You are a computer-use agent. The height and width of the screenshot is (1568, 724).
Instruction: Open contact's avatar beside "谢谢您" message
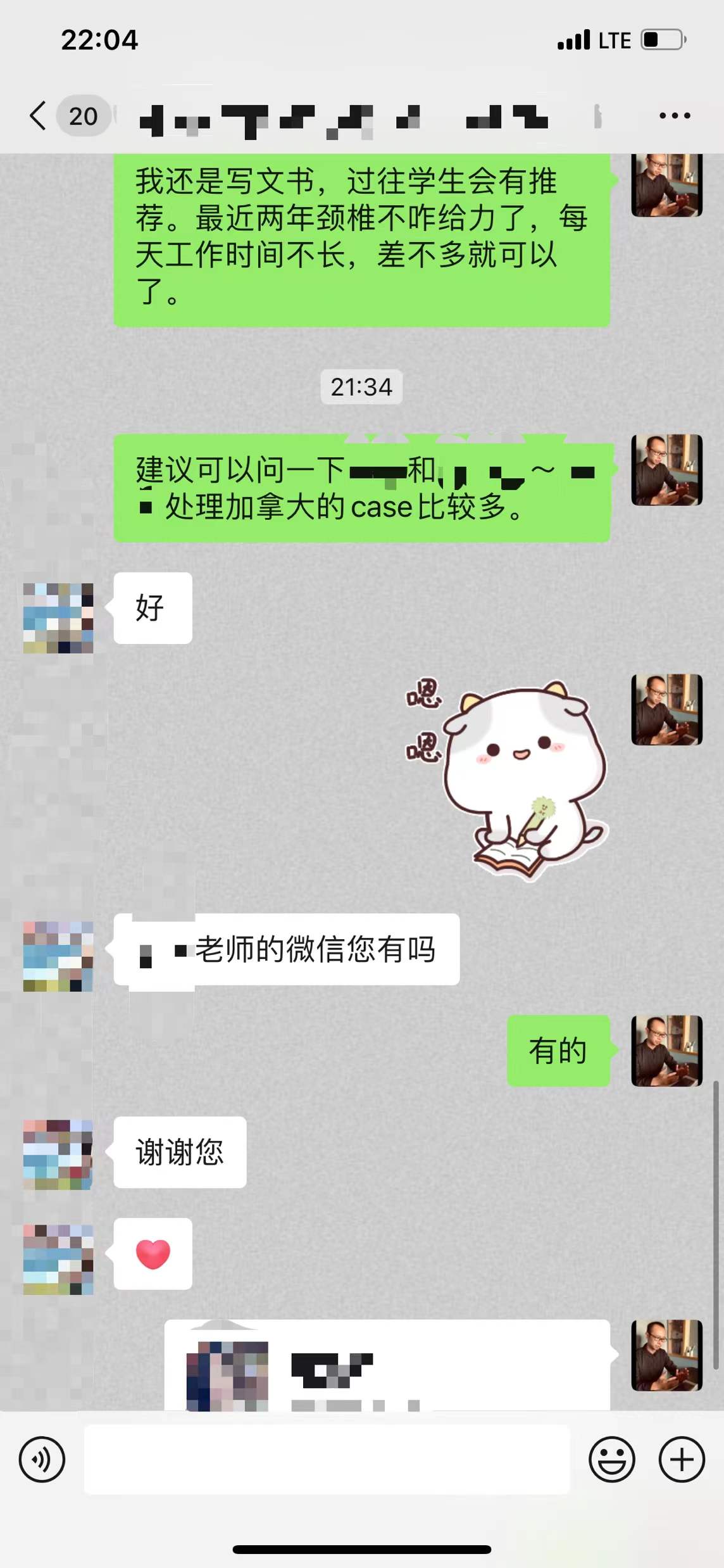point(58,1154)
